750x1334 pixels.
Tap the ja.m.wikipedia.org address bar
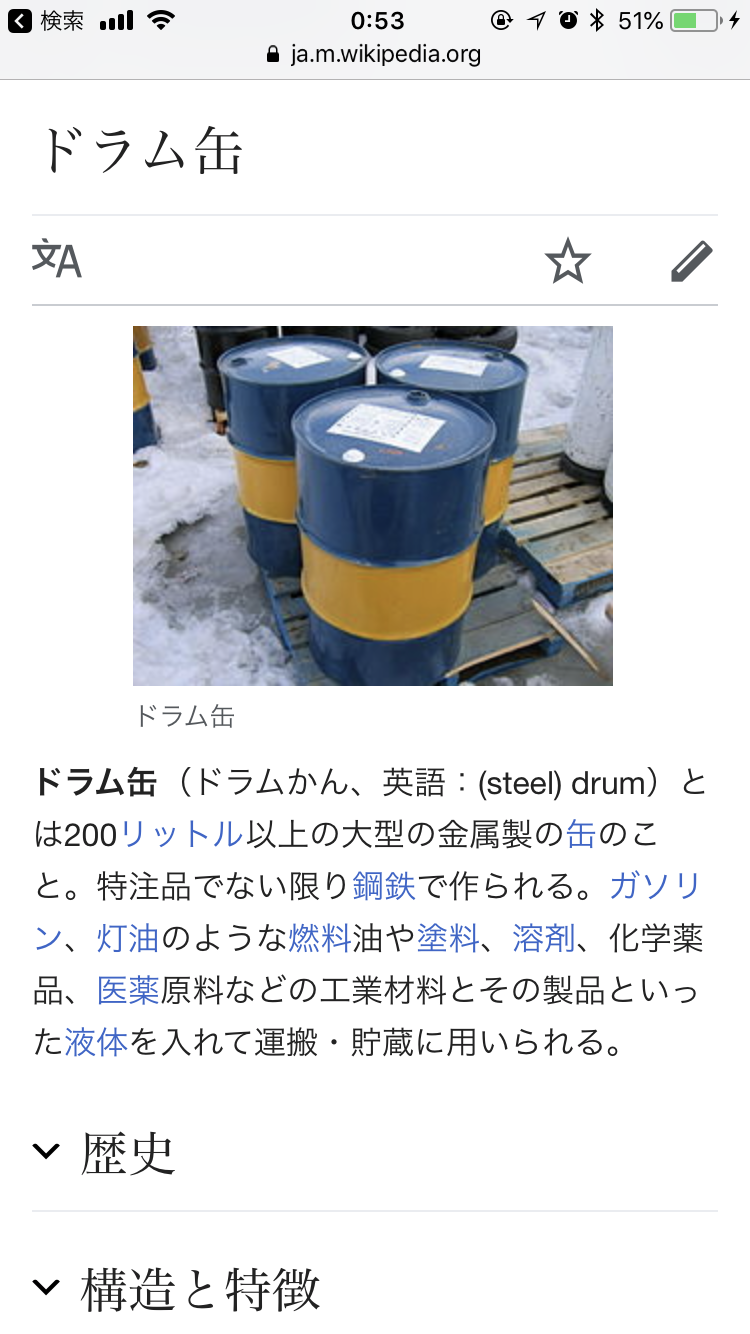point(375,54)
